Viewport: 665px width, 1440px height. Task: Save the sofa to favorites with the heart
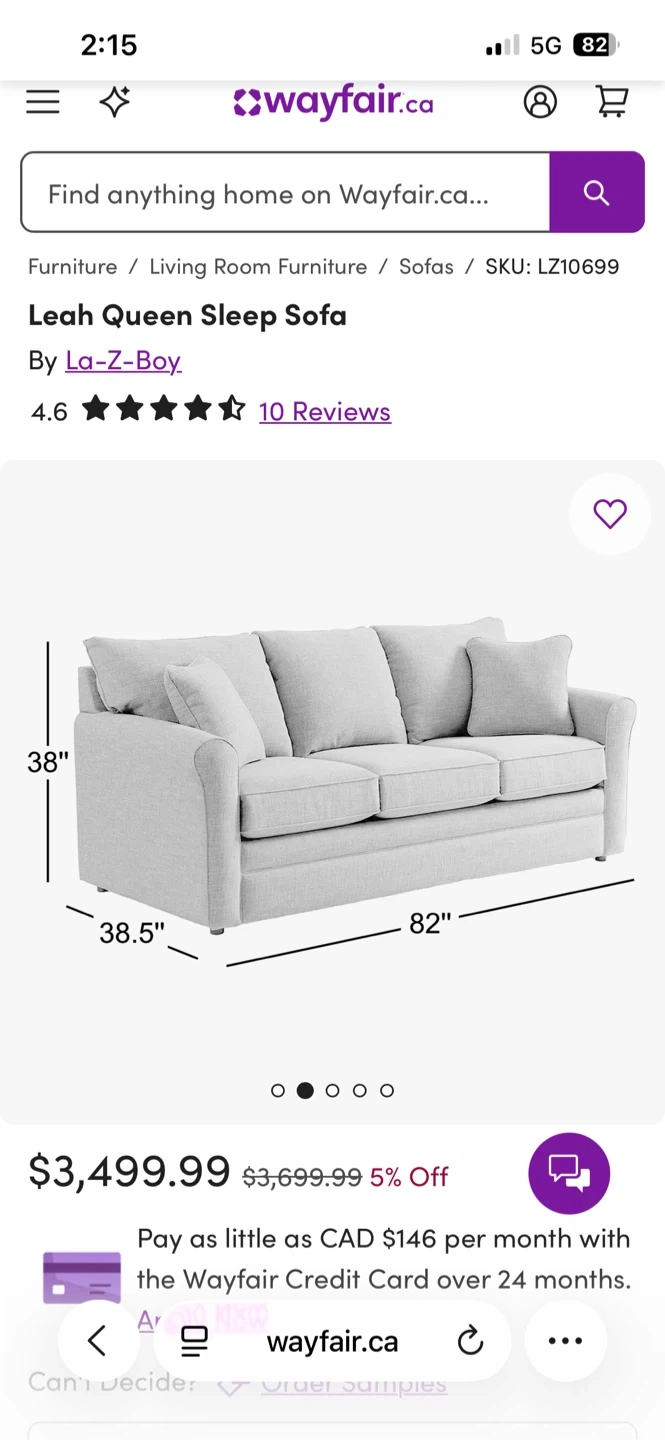[x=610, y=514]
